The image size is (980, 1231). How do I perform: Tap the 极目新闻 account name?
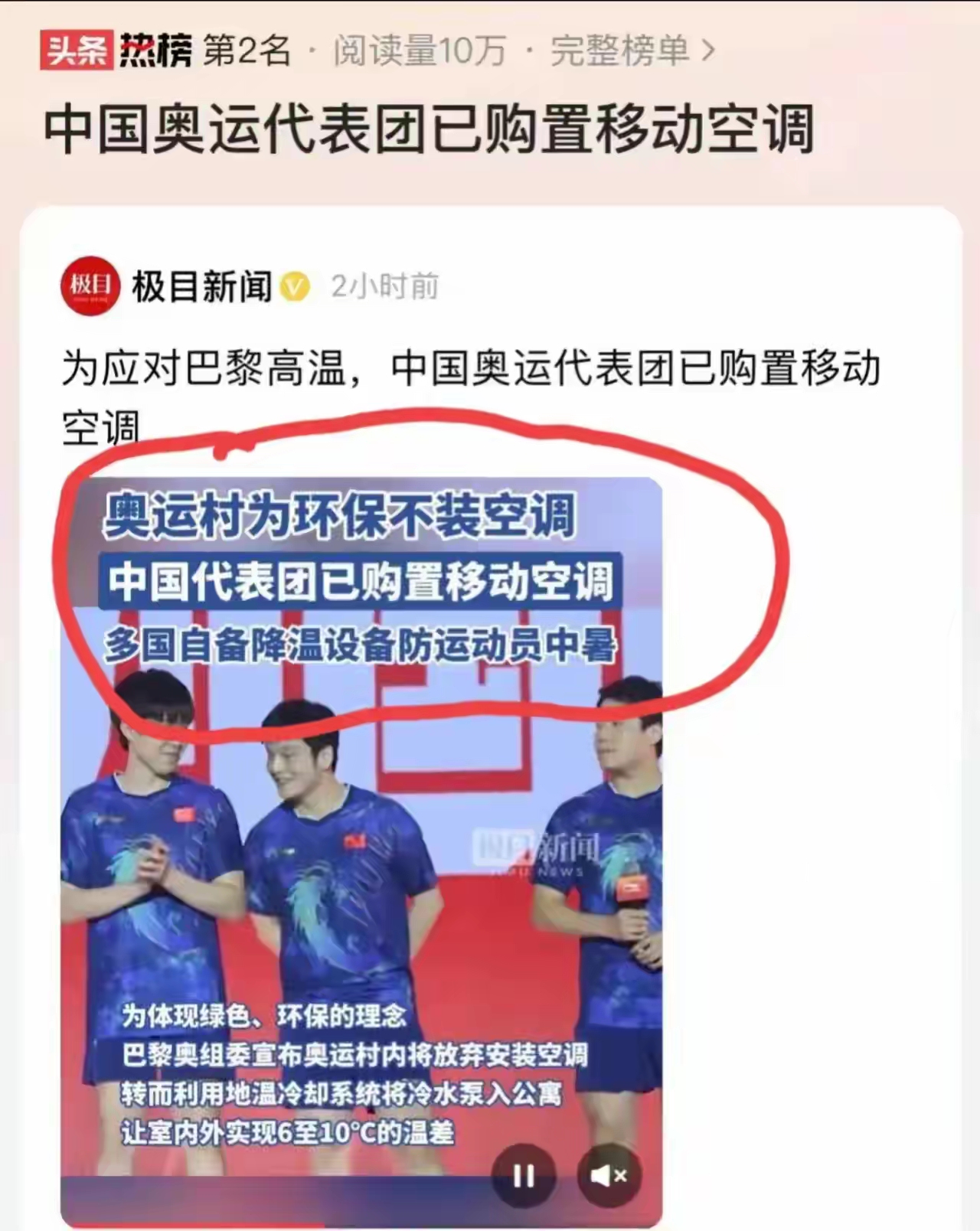coord(202,287)
